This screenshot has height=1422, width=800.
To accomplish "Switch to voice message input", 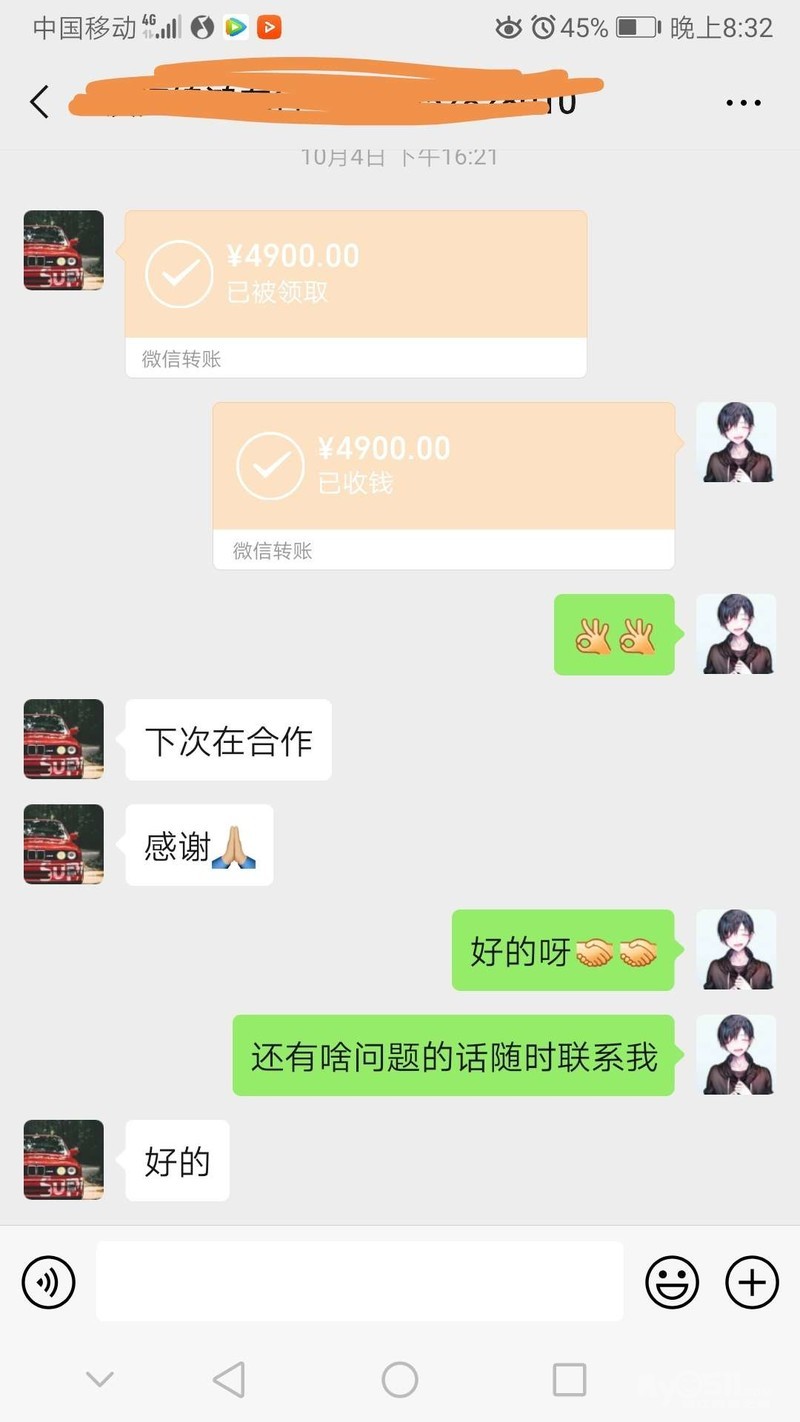I will coord(48,1282).
